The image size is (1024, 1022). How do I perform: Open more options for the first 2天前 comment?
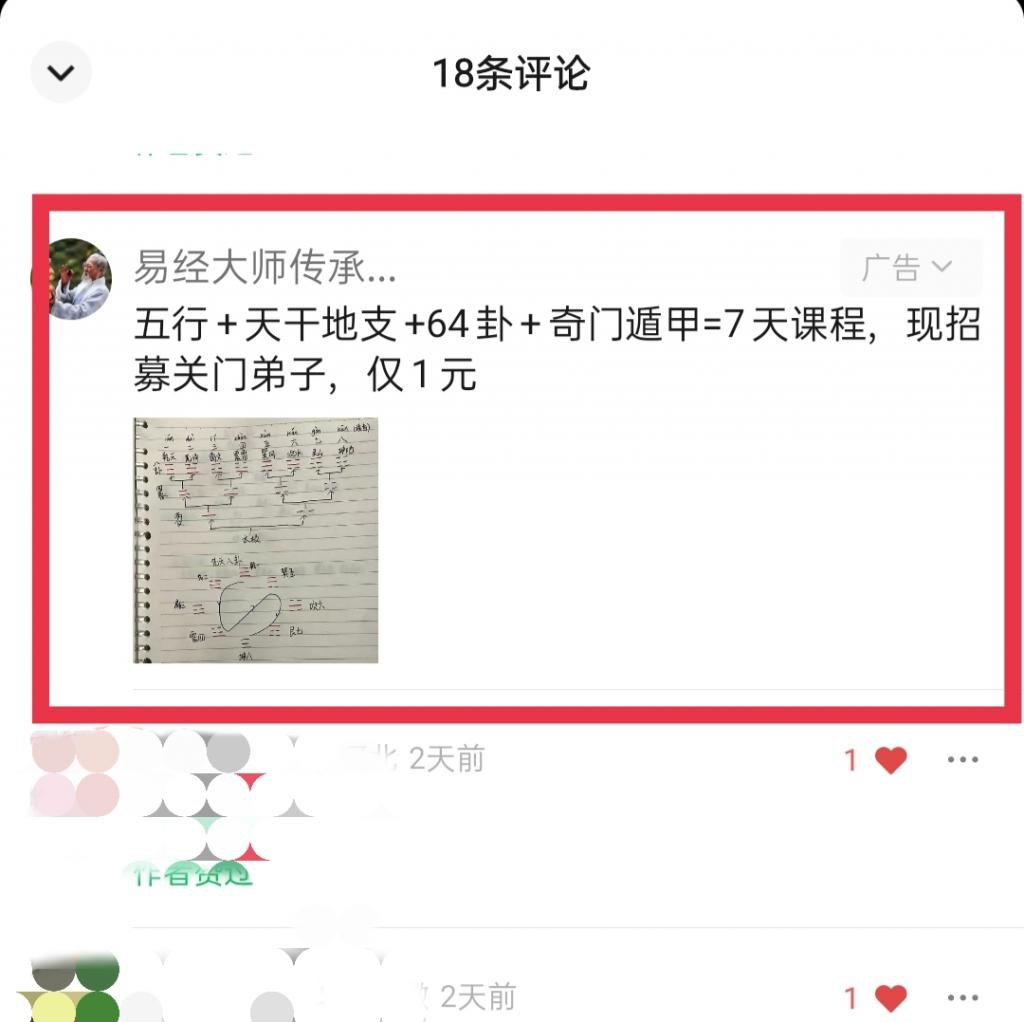(x=962, y=760)
